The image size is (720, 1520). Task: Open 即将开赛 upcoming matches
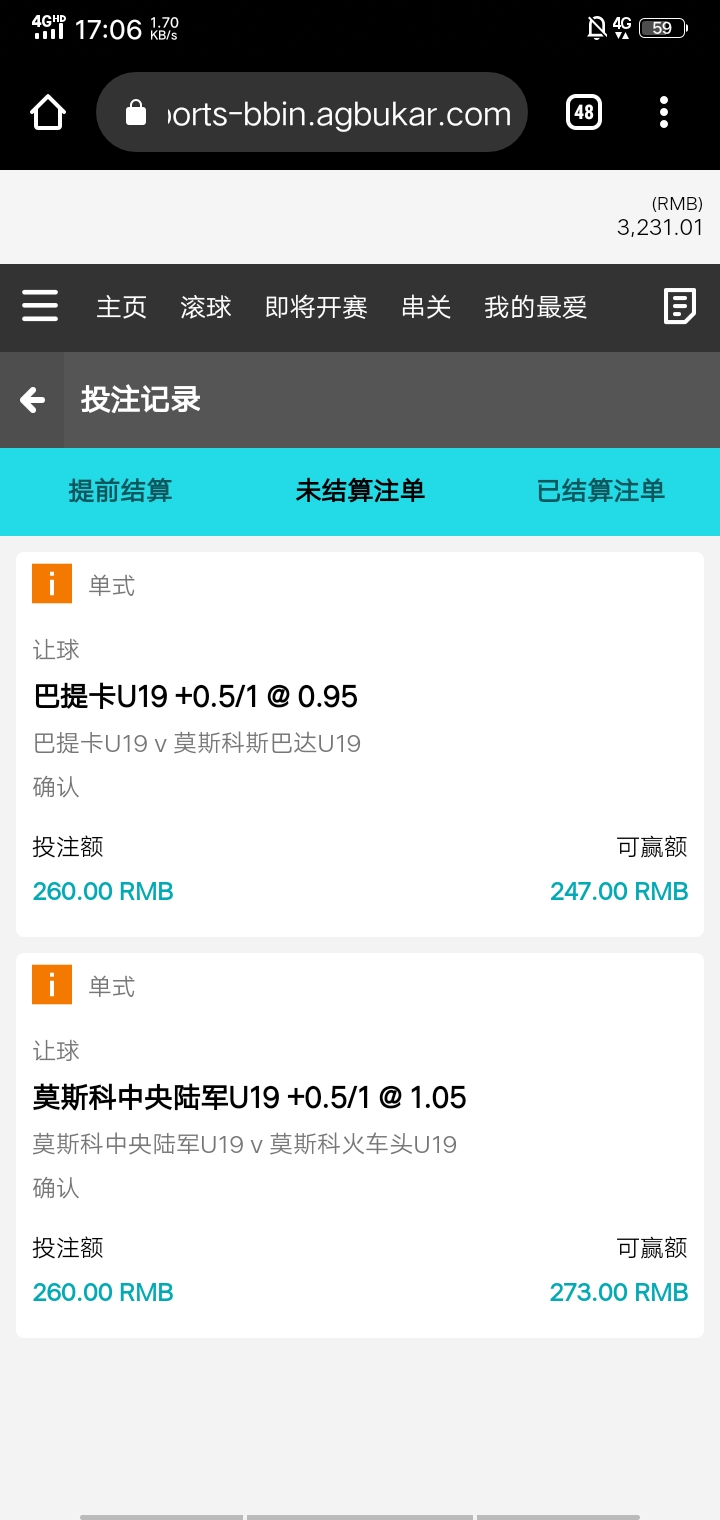tap(316, 308)
